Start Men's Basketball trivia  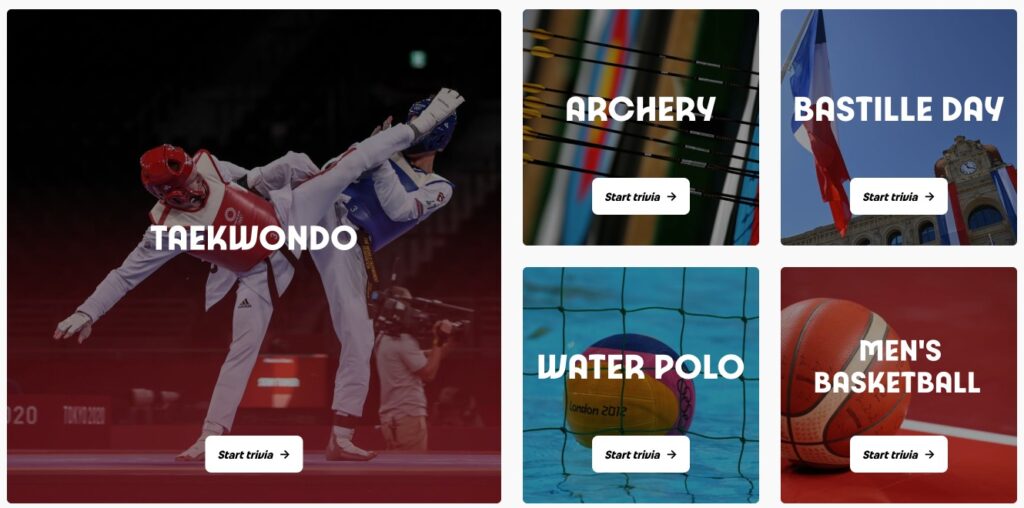tap(898, 454)
